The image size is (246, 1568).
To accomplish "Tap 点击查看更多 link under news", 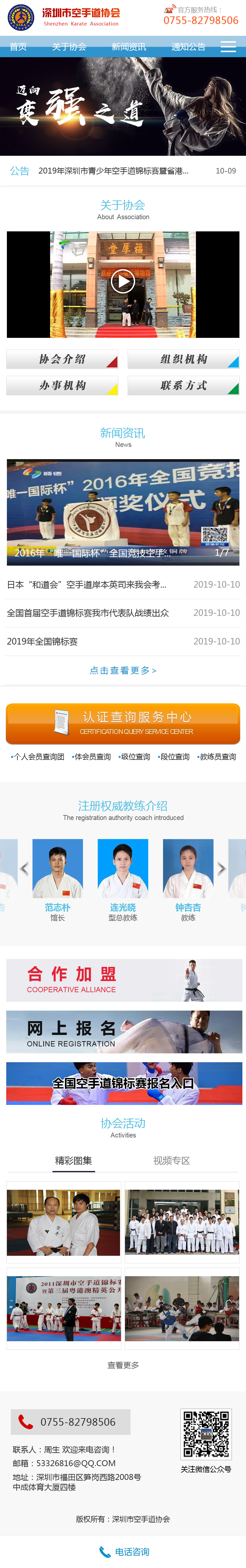I will click(123, 670).
